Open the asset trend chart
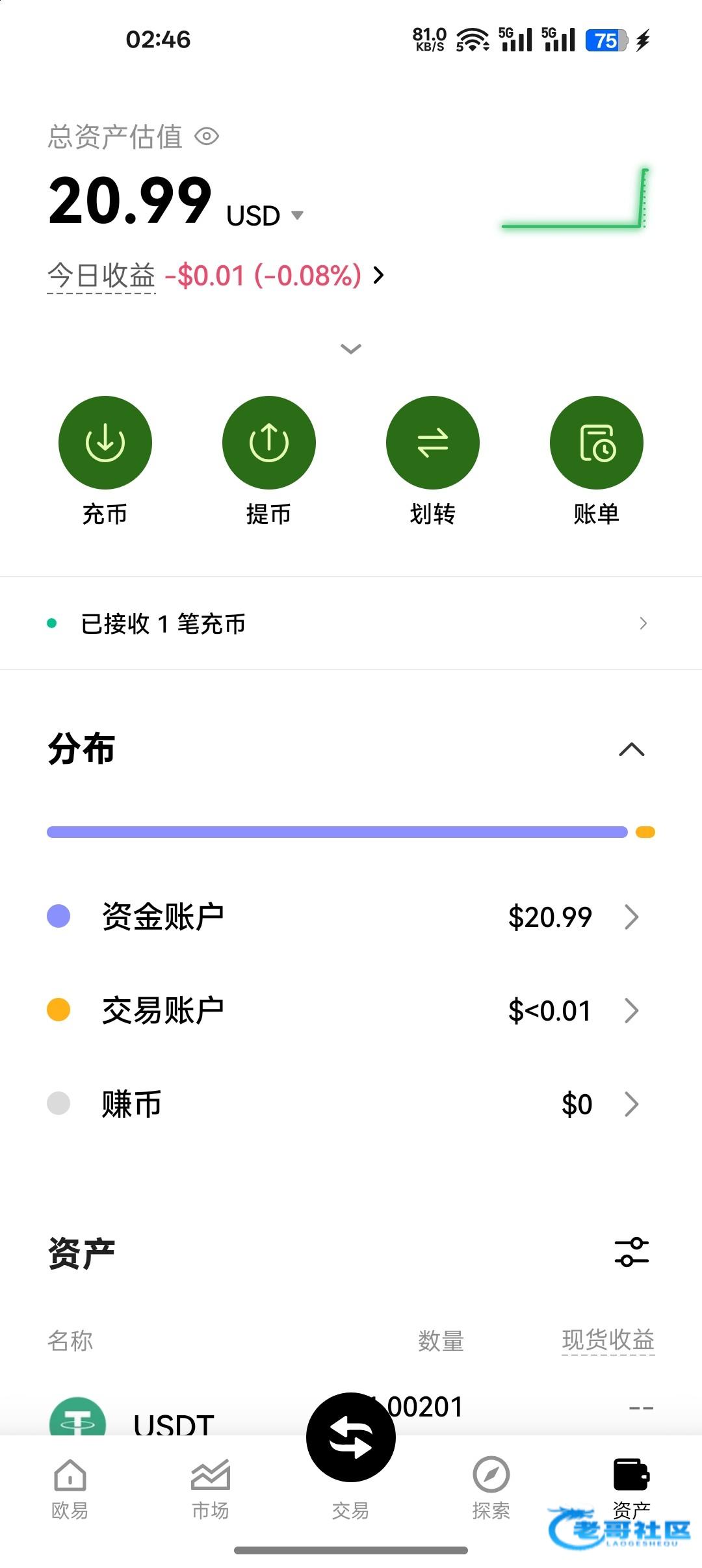Image resolution: width=702 pixels, height=1568 pixels. click(576, 198)
